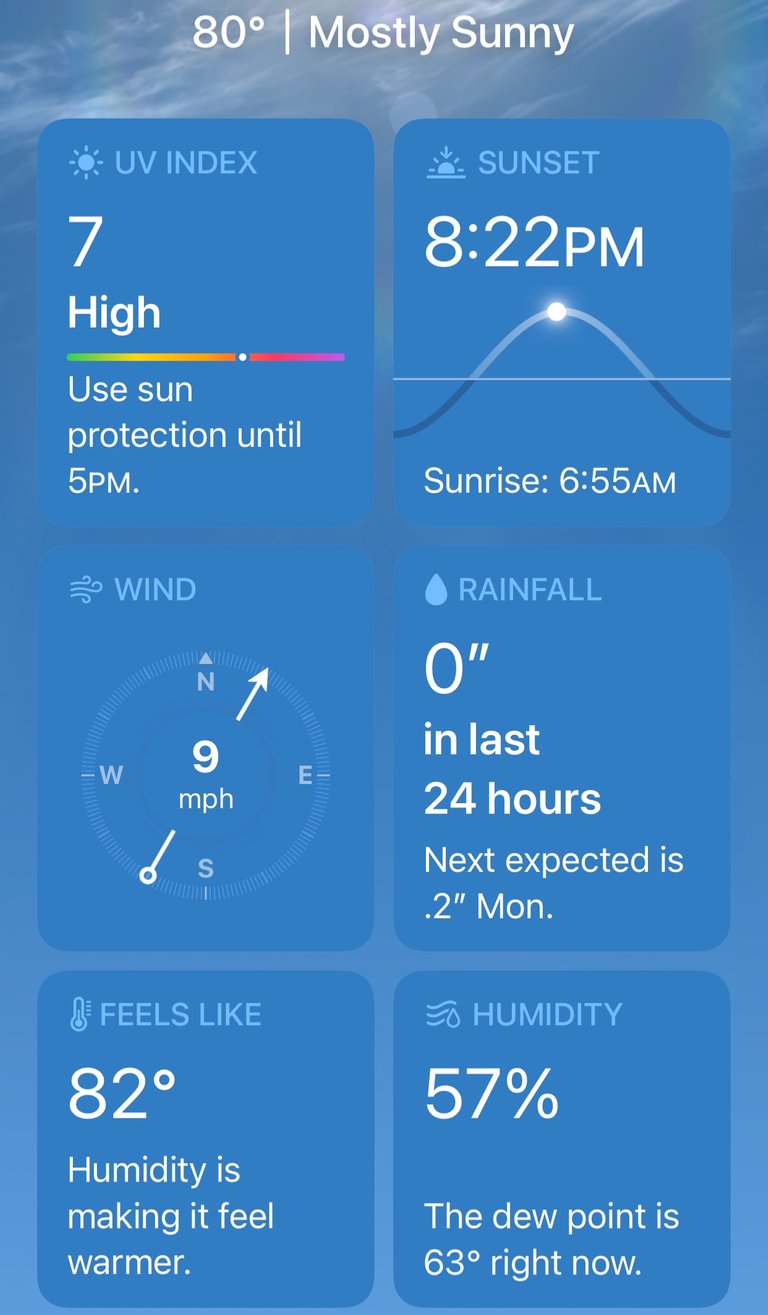
Task: View the Wind card details
Action: pyautogui.click(x=205, y=748)
